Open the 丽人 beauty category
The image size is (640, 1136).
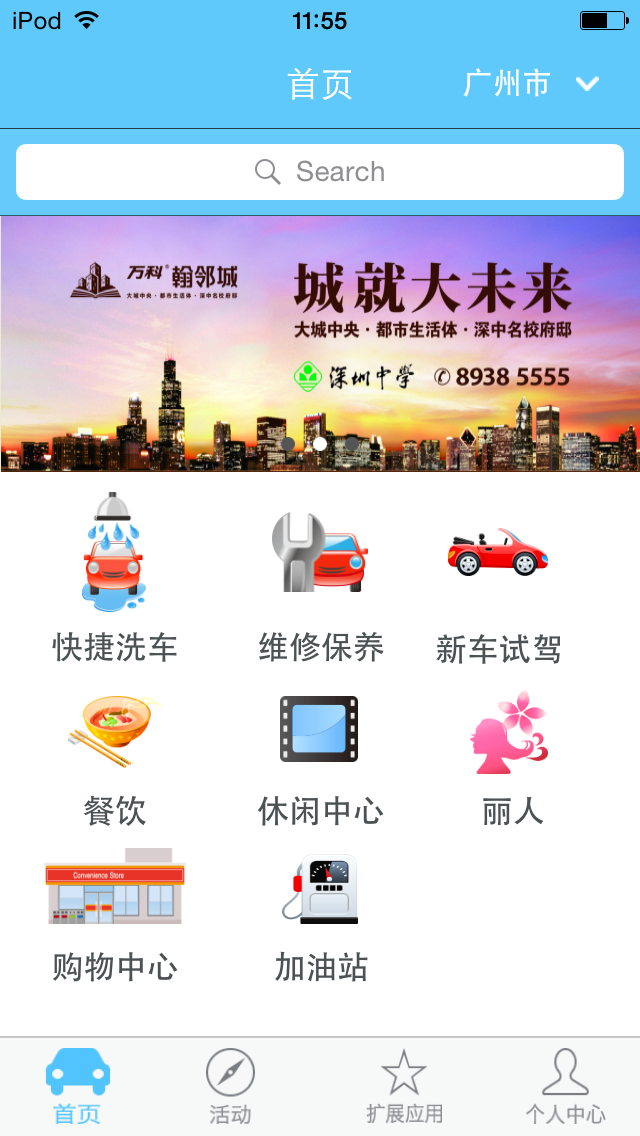point(512,759)
